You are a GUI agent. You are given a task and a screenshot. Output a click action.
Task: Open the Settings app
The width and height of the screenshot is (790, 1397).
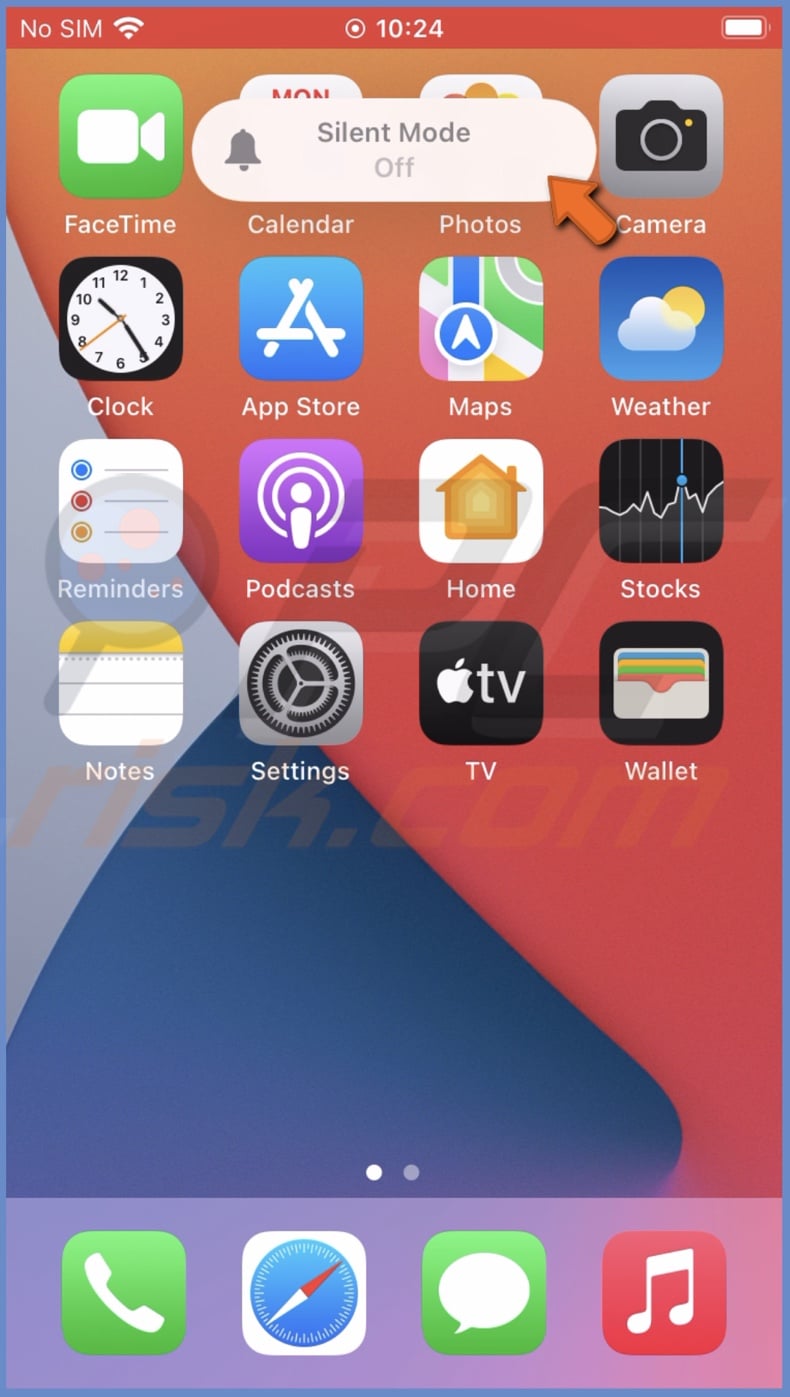tap(300, 682)
